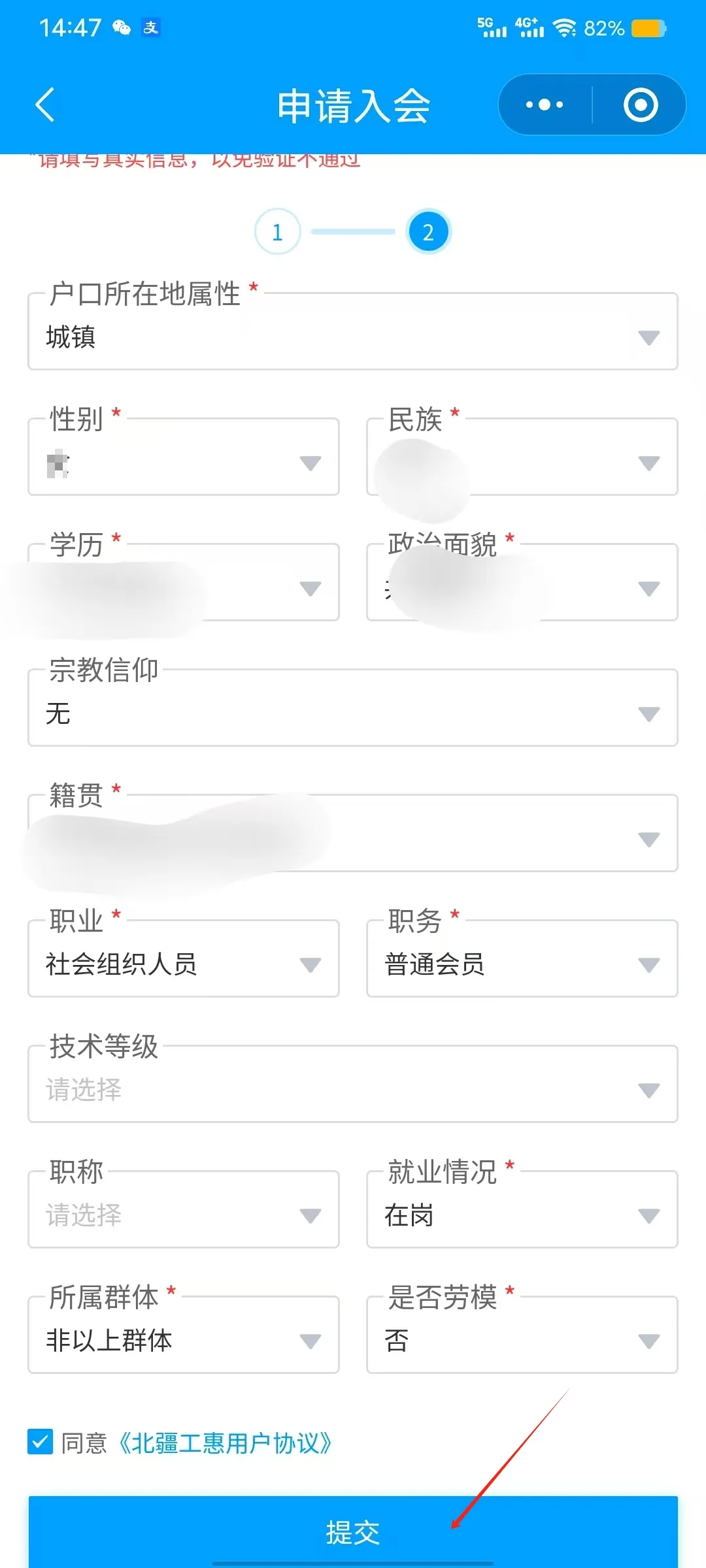Viewport: 706px width, 1568px height.
Task: Open the 性别 selector
Action: click(183, 463)
